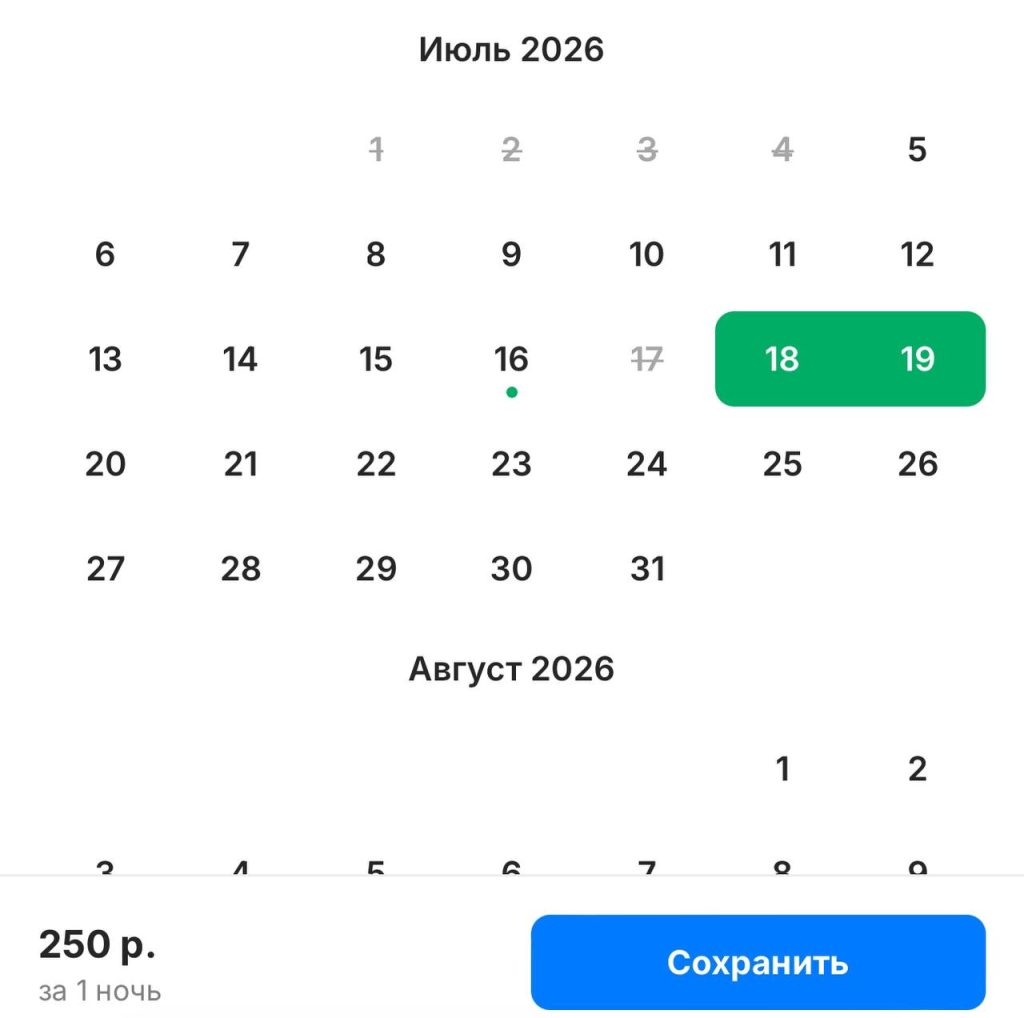Screen dimensions: 1024x1018
Task: Choose August 1 in the calendar
Action: click(x=781, y=769)
